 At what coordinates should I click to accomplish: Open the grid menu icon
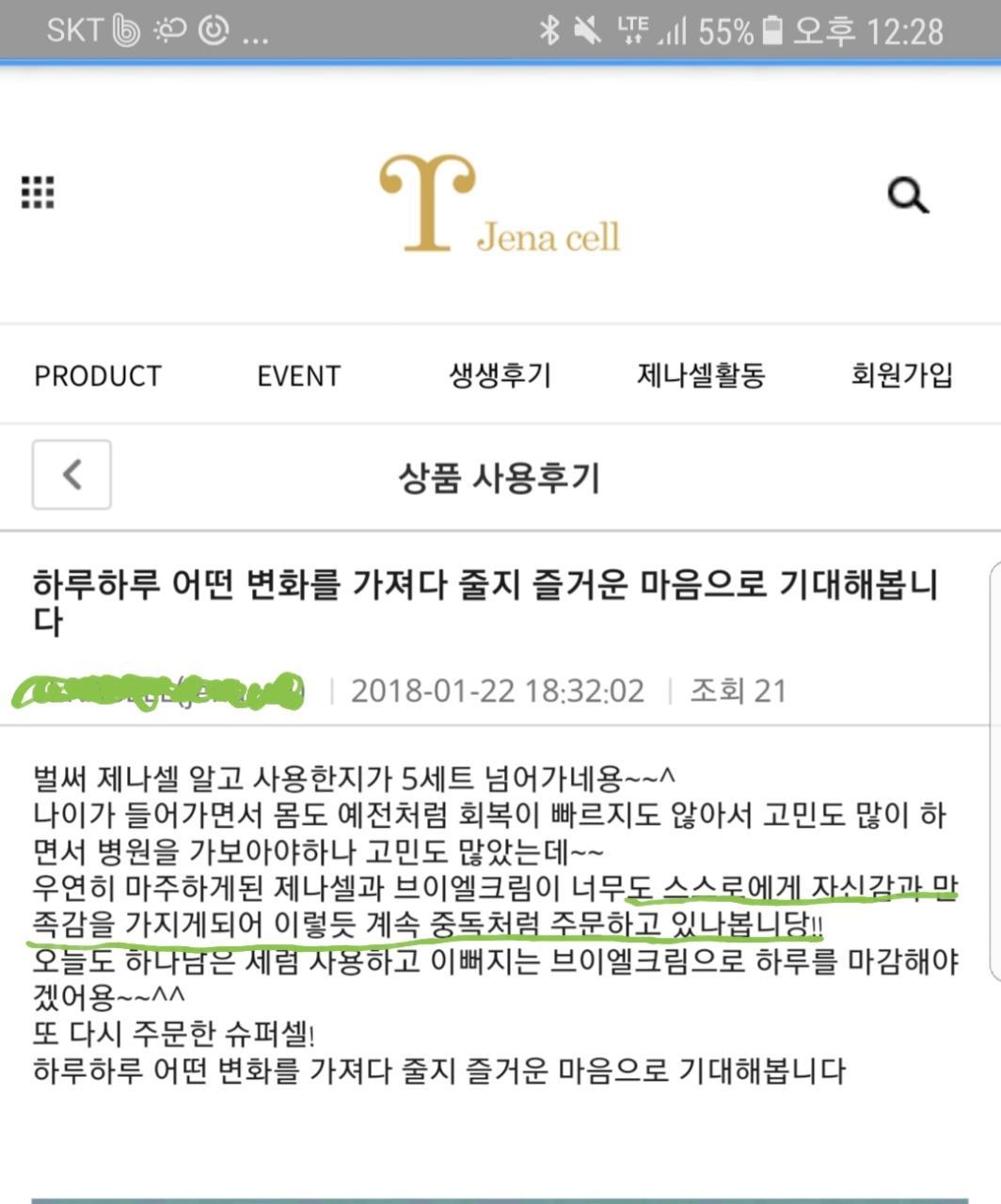38,192
